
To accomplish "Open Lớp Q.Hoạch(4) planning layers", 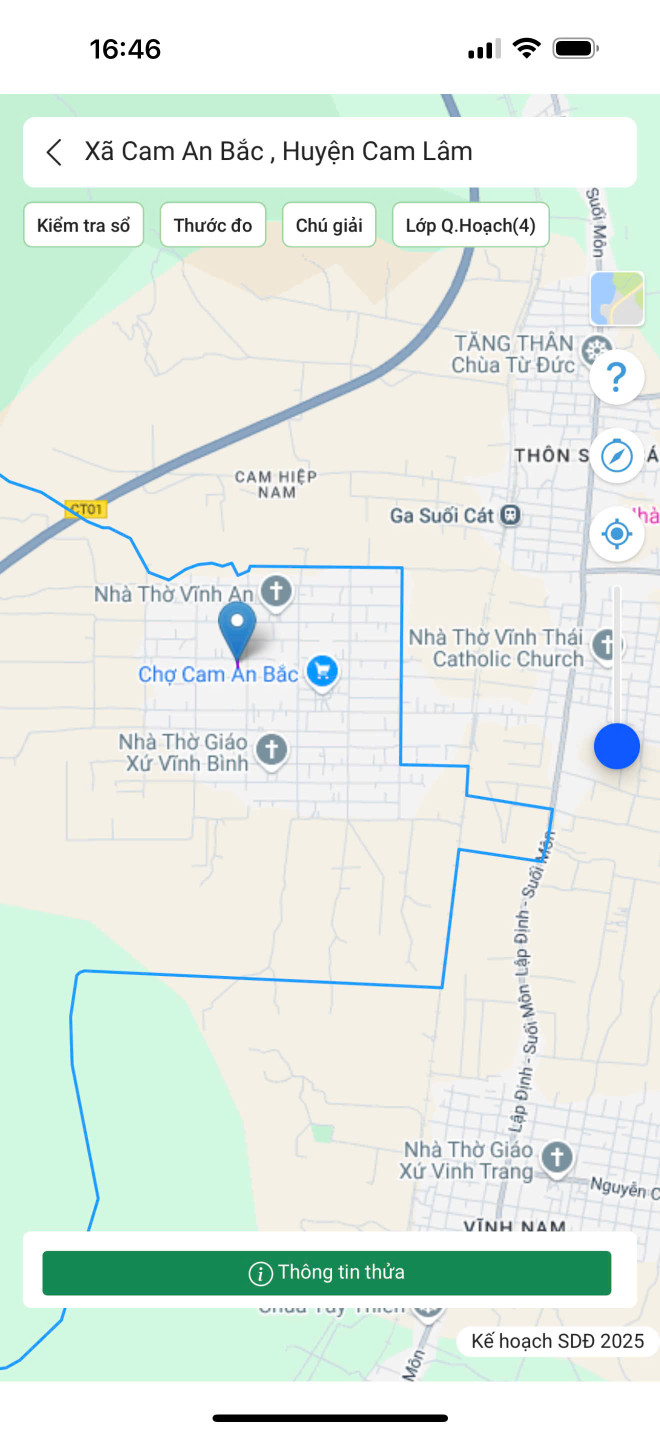I will [x=471, y=225].
